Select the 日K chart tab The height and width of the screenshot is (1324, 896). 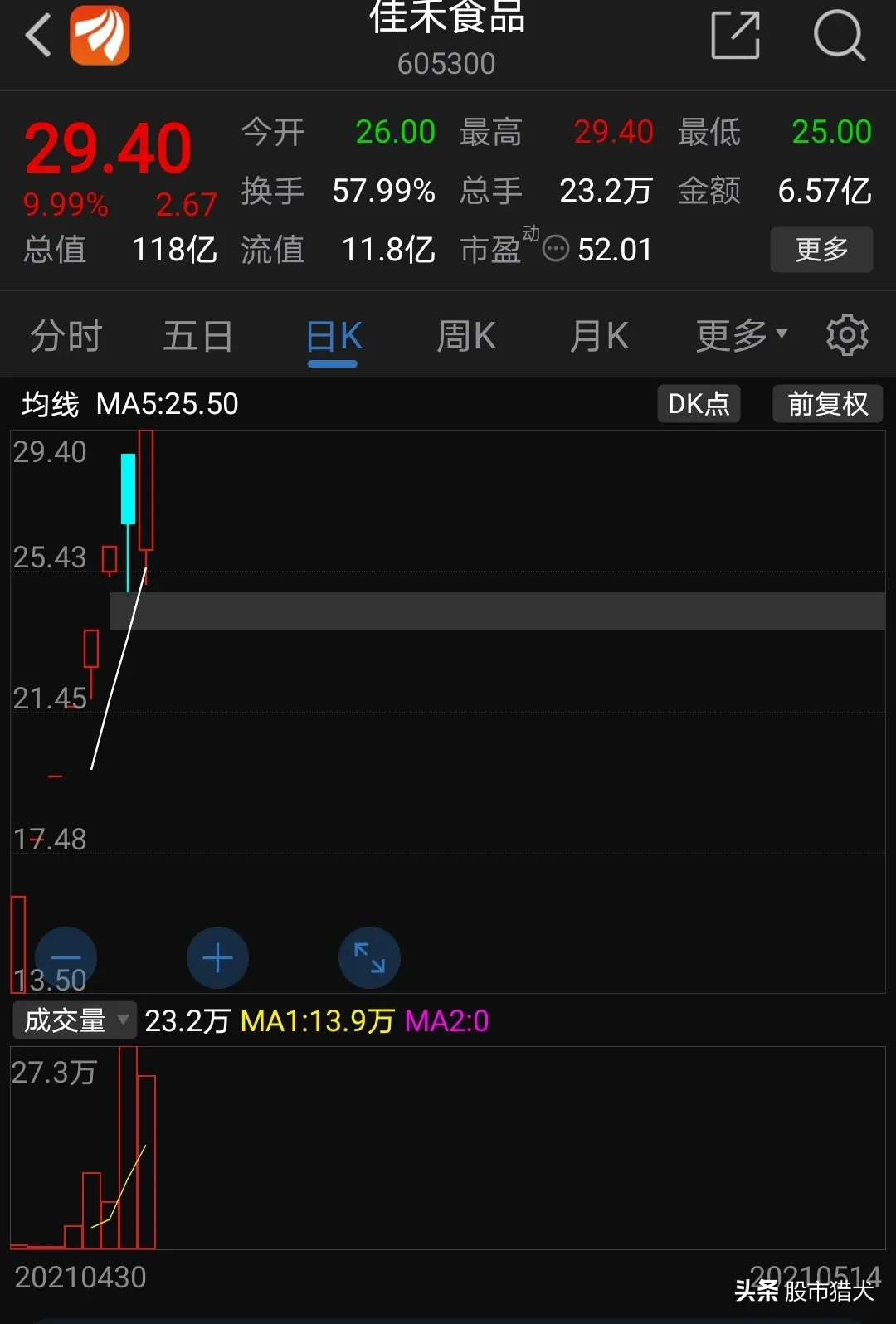[x=334, y=338]
